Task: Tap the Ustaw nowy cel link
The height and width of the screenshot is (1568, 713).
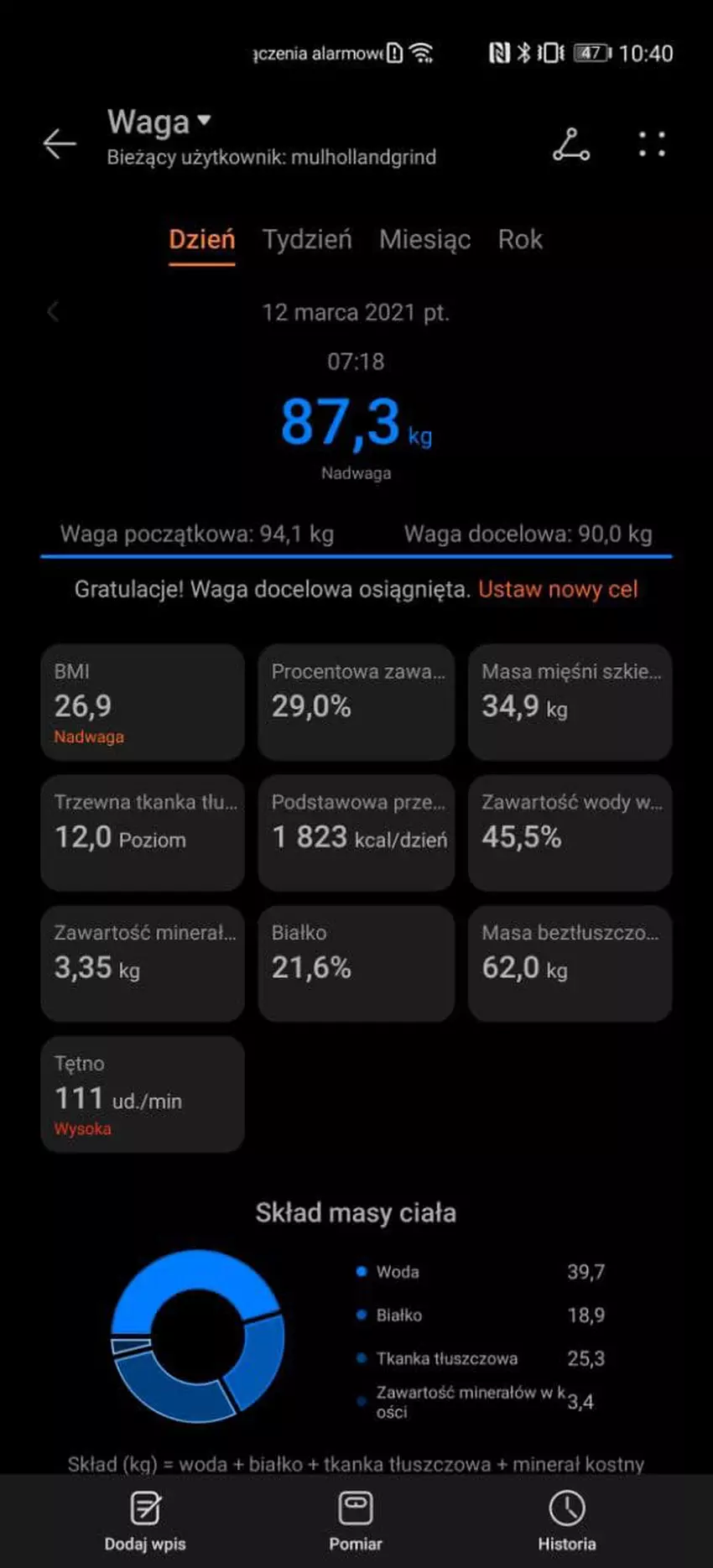Action: (558, 589)
